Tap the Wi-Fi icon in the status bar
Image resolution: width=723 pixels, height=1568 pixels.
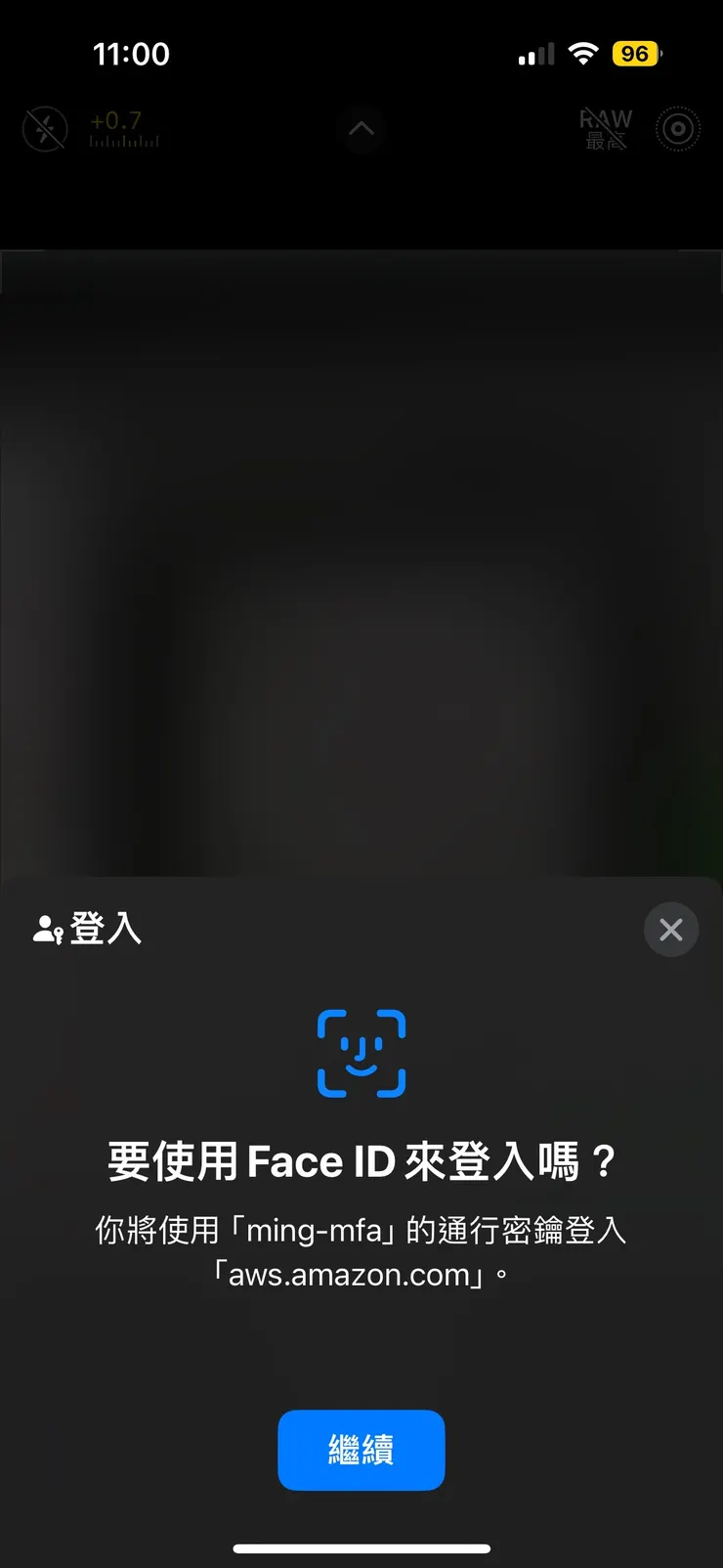tap(582, 54)
